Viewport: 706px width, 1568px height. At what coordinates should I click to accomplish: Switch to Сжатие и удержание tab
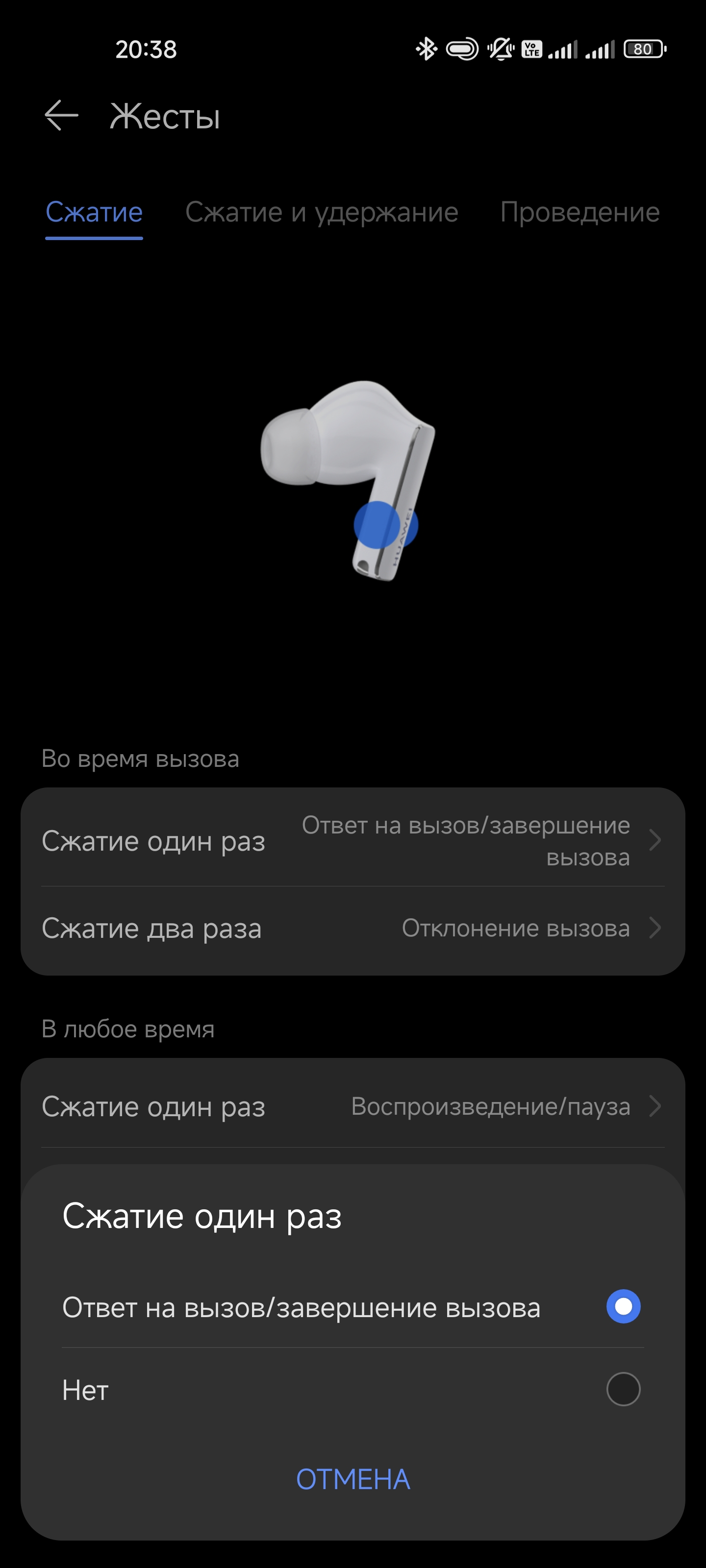(321, 213)
